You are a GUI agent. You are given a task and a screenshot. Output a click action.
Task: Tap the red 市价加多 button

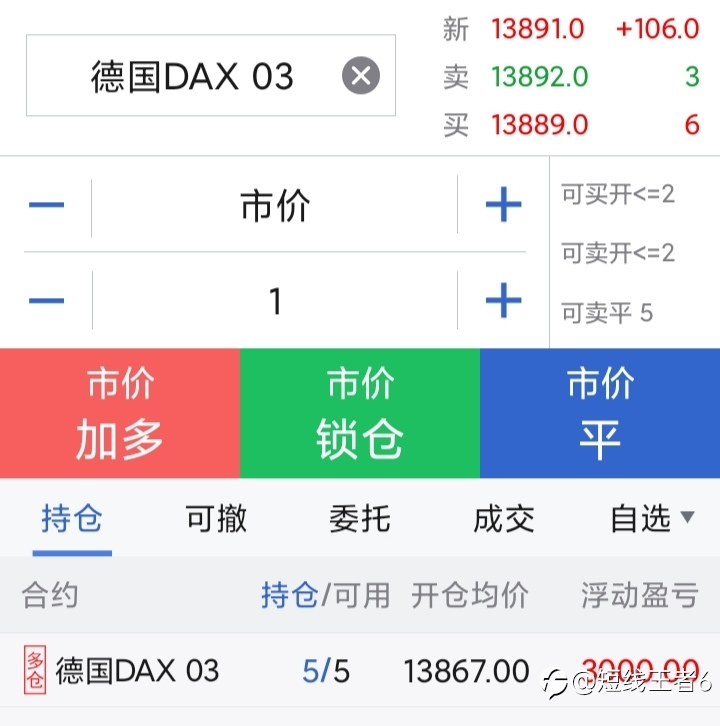coord(120,413)
